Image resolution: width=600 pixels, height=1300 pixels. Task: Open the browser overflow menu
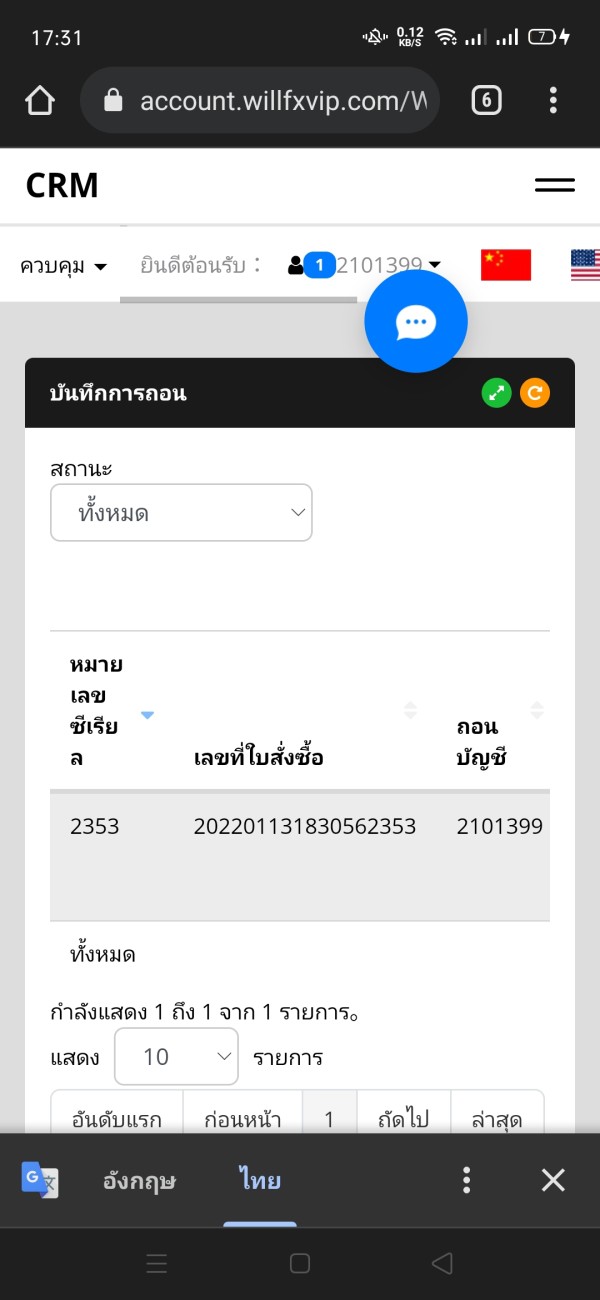(x=553, y=100)
